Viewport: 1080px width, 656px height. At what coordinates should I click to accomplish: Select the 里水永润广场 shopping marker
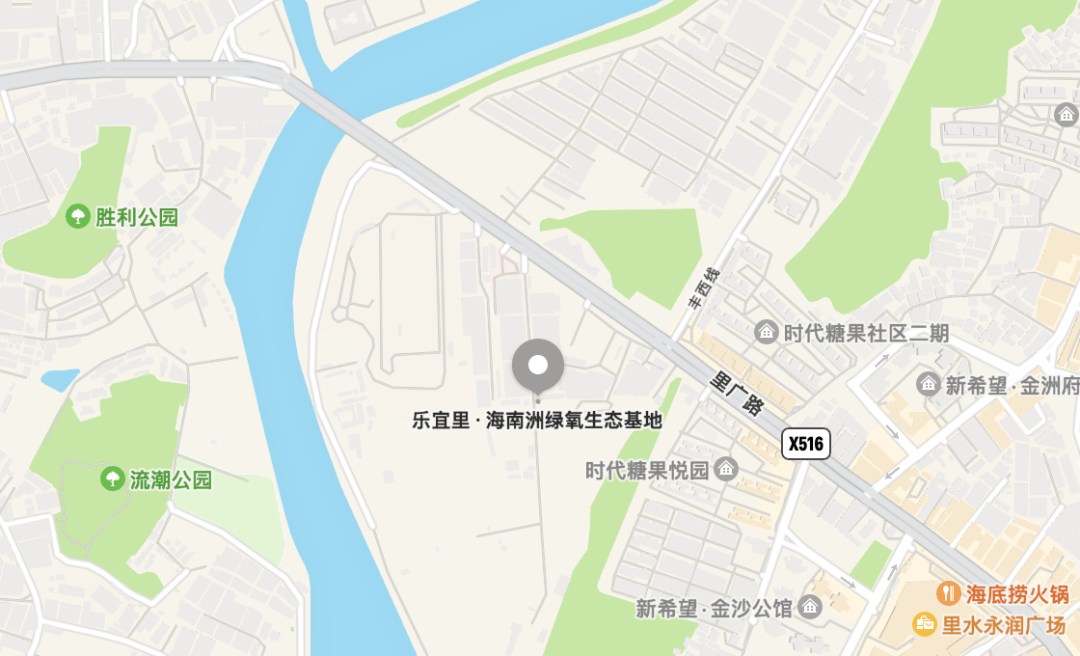point(925,625)
